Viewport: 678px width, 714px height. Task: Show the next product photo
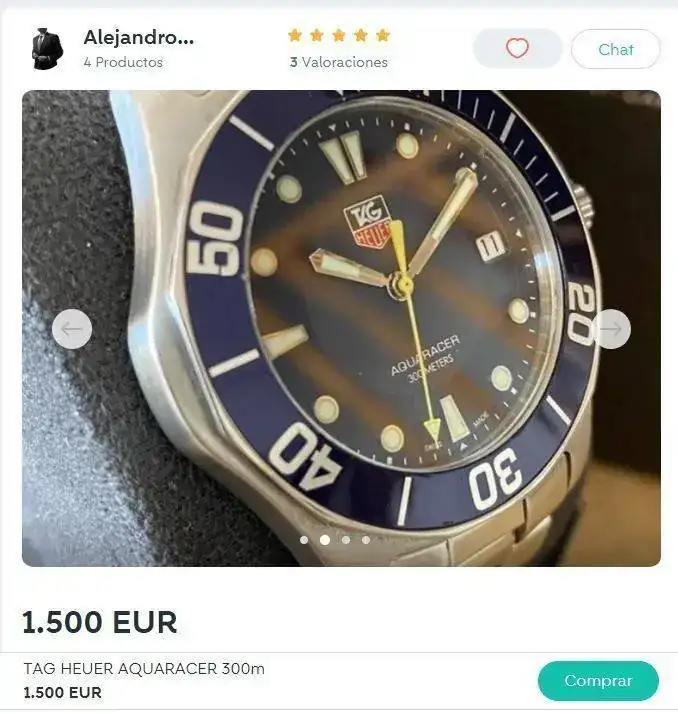pos(610,329)
